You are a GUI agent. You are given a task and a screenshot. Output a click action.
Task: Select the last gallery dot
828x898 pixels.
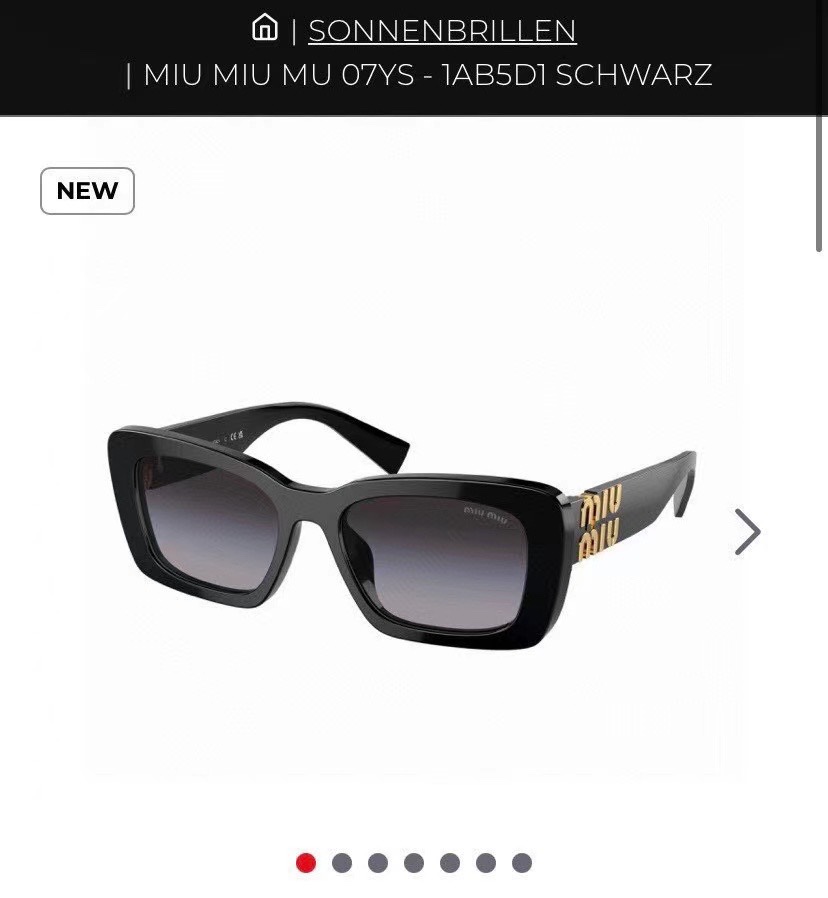click(522, 863)
